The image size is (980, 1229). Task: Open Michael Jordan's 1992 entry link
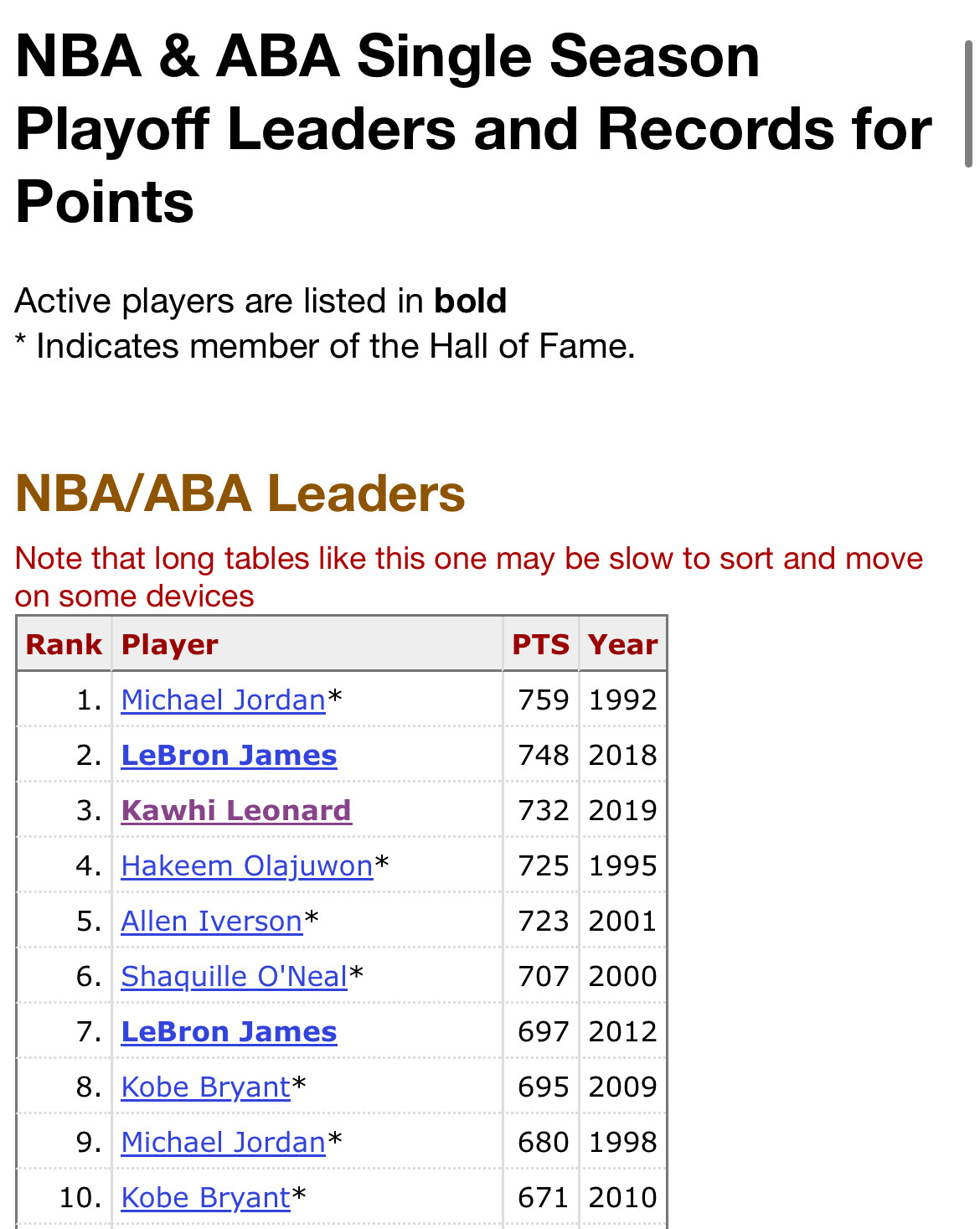pyautogui.click(x=223, y=700)
